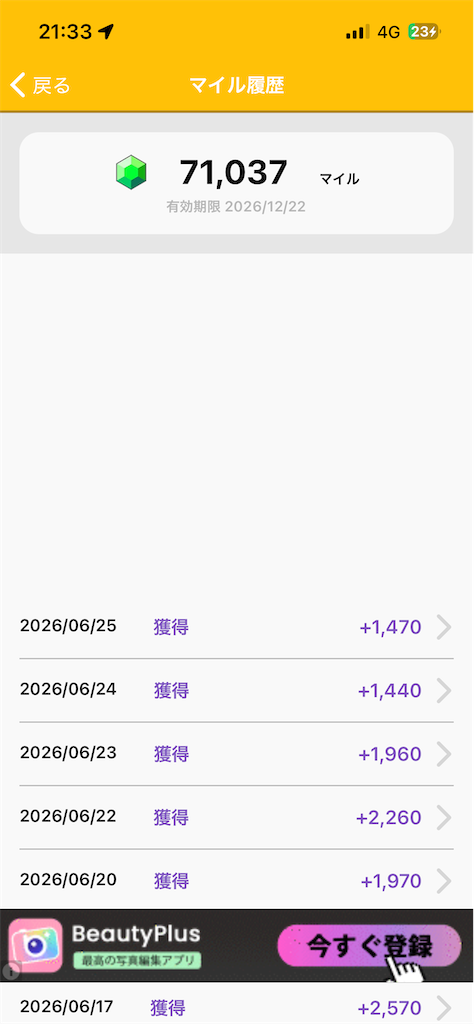Open the 2026/06/24 mile entry
This screenshot has height=1024, width=474.
click(236, 690)
